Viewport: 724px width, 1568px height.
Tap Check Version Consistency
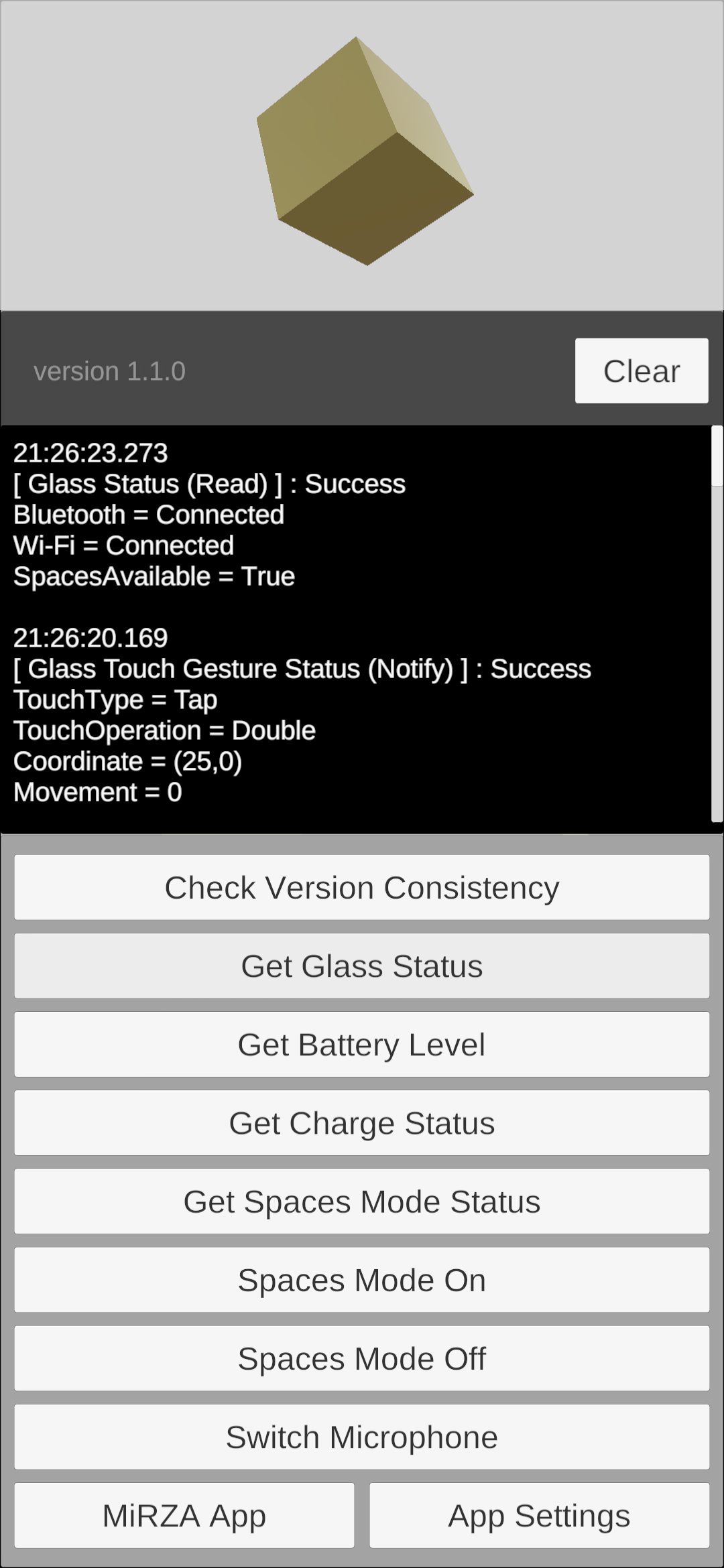(x=362, y=887)
